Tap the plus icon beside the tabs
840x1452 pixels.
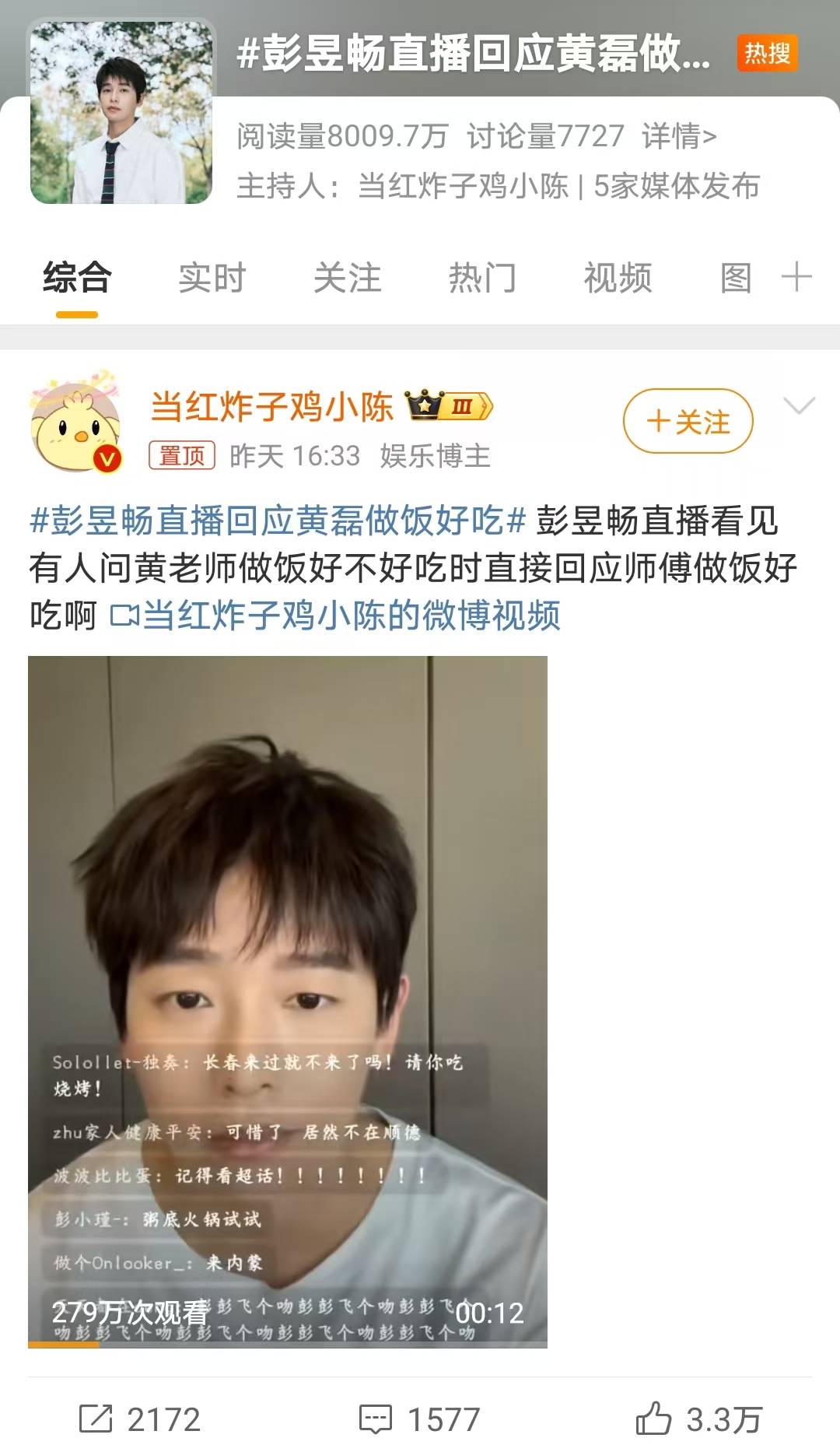796,277
